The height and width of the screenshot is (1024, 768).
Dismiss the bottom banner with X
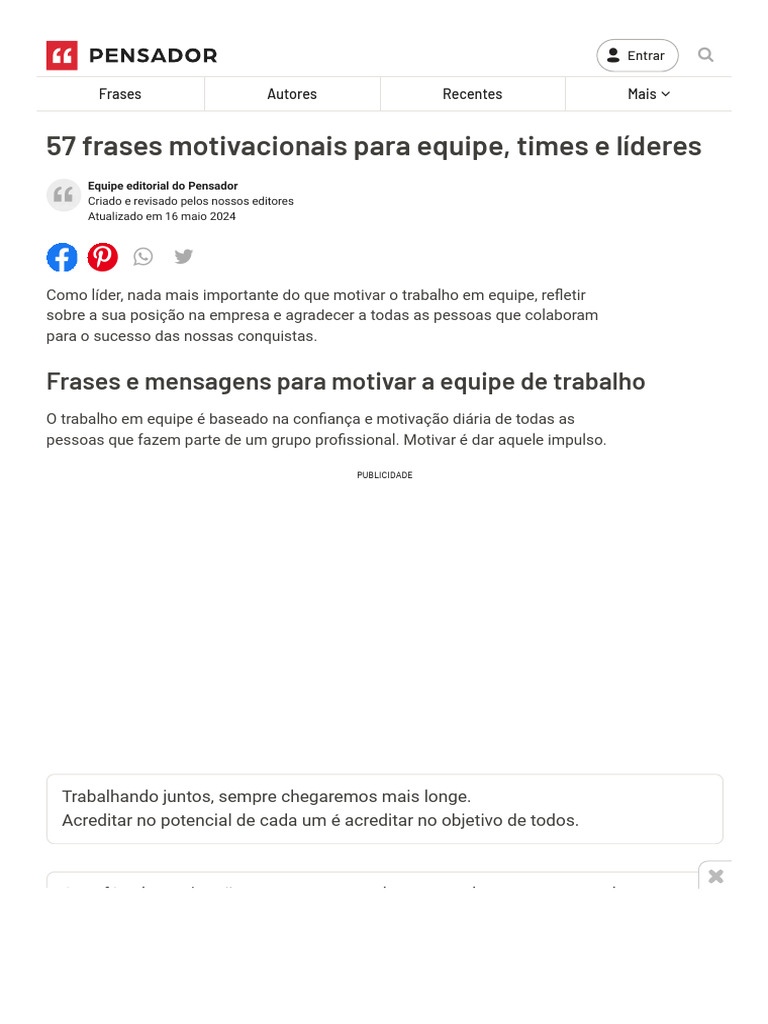tap(716, 876)
